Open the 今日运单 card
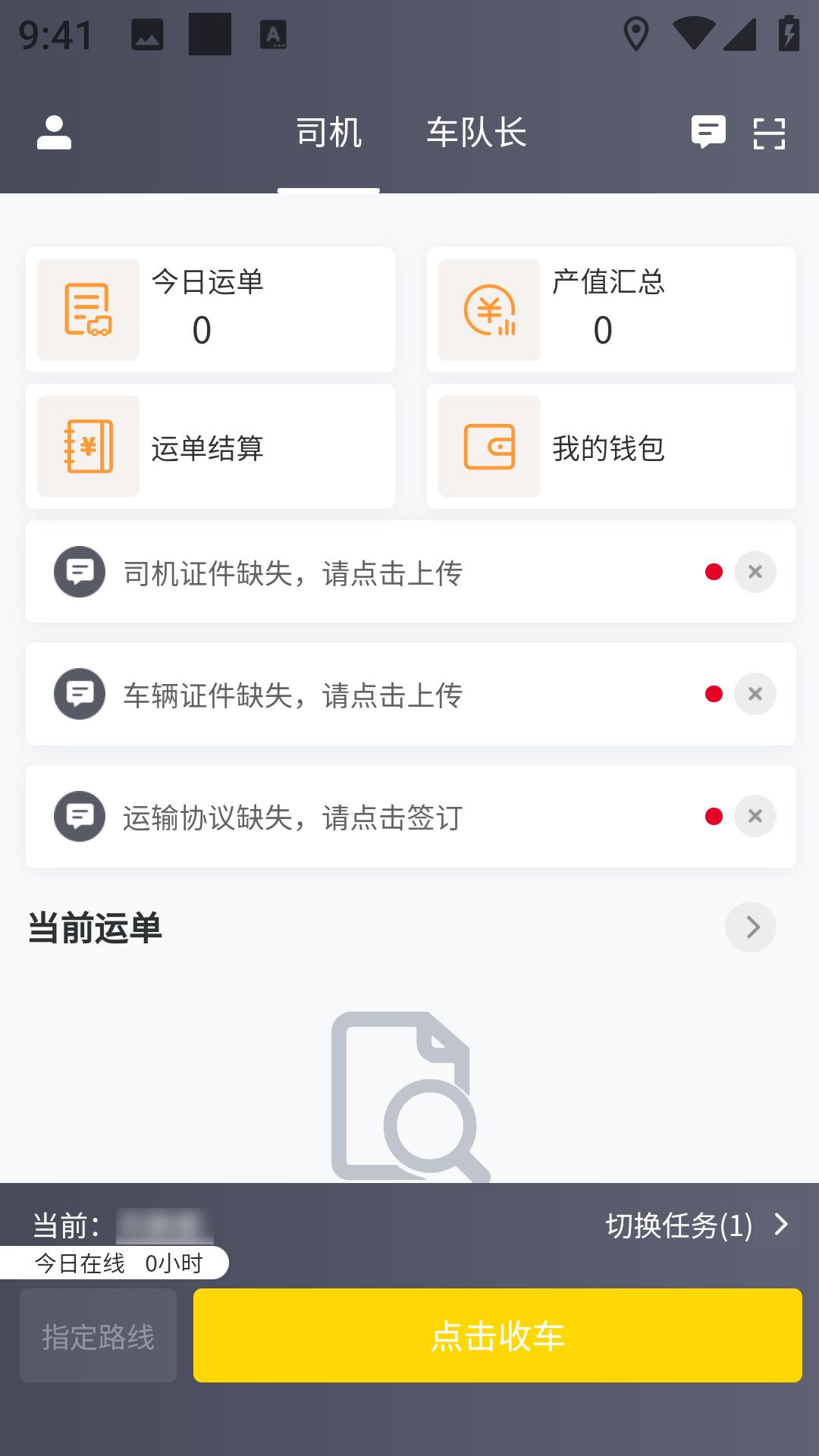Image resolution: width=819 pixels, height=1456 pixels. coord(210,309)
